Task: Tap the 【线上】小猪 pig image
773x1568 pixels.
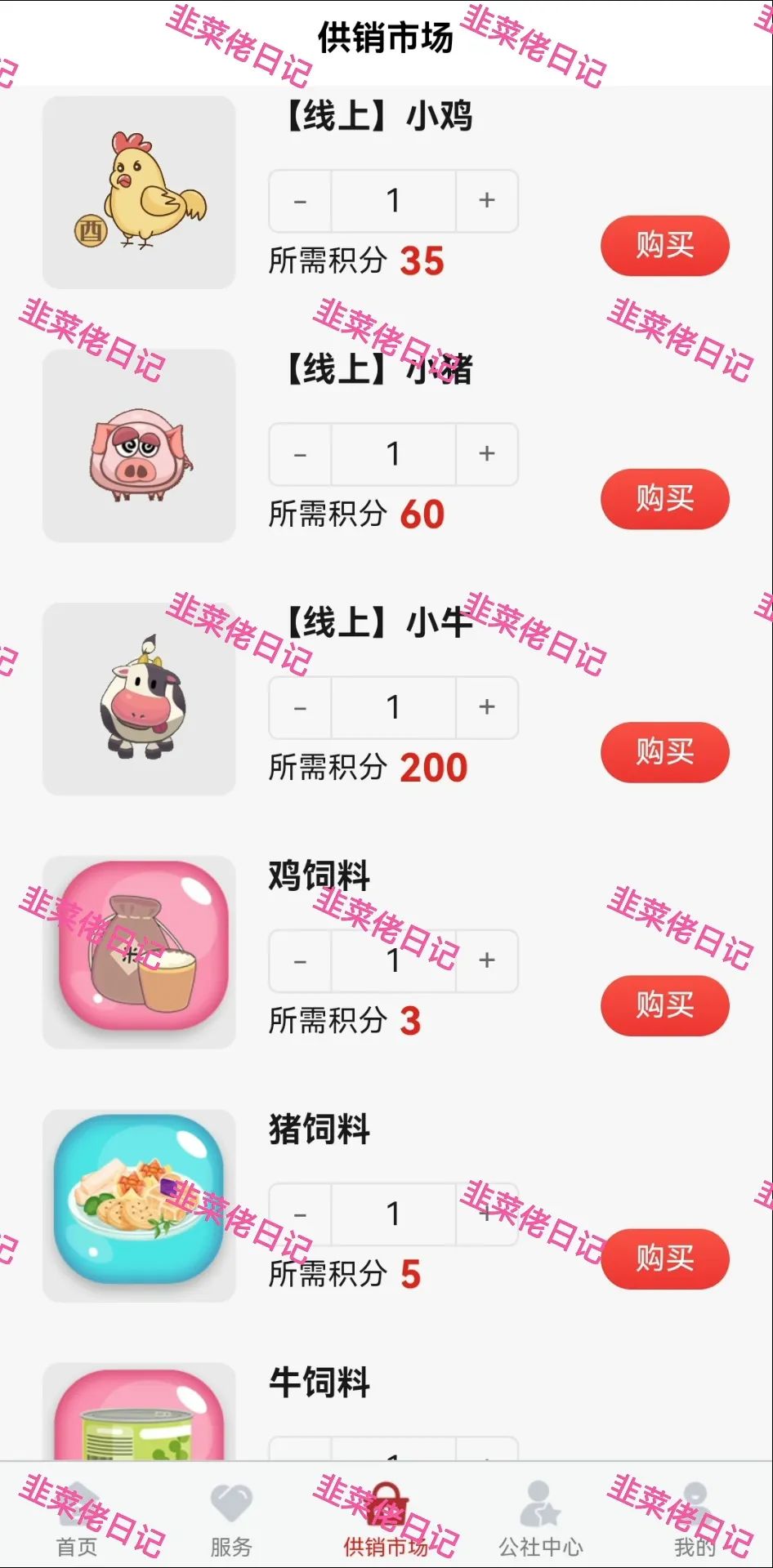Action: tap(139, 445)
